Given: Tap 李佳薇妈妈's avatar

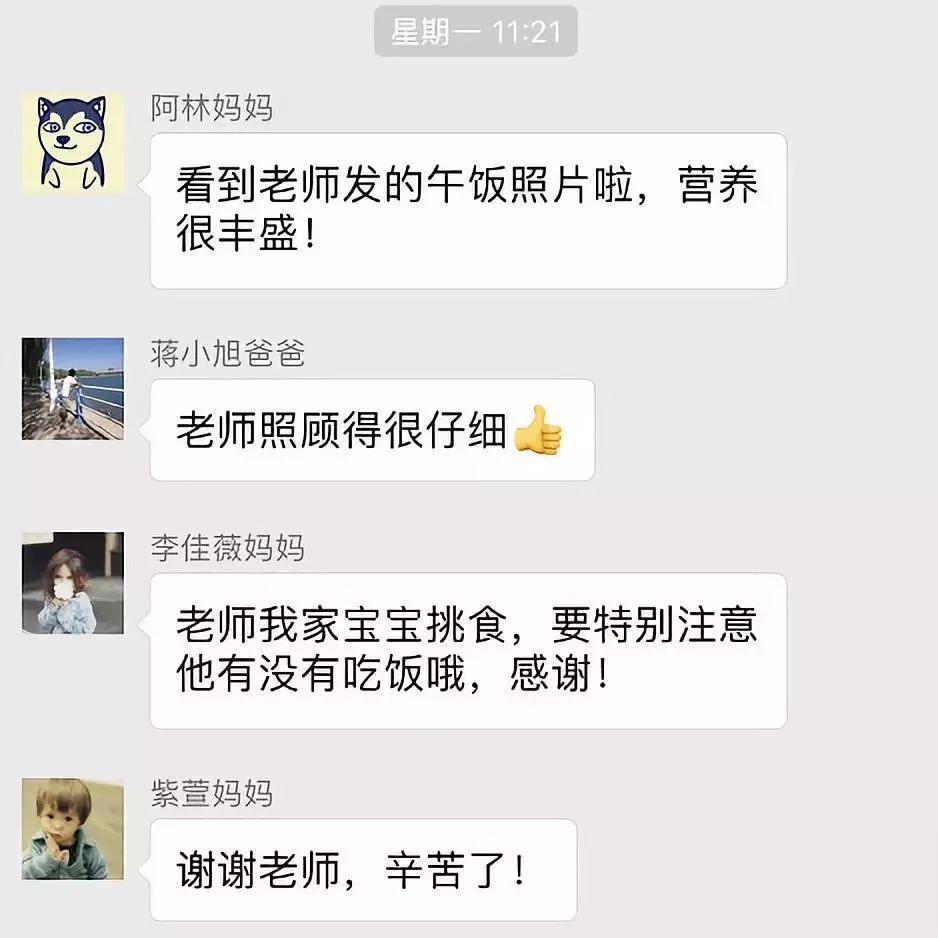Looking at the screenshot, I should coord(72,583).
